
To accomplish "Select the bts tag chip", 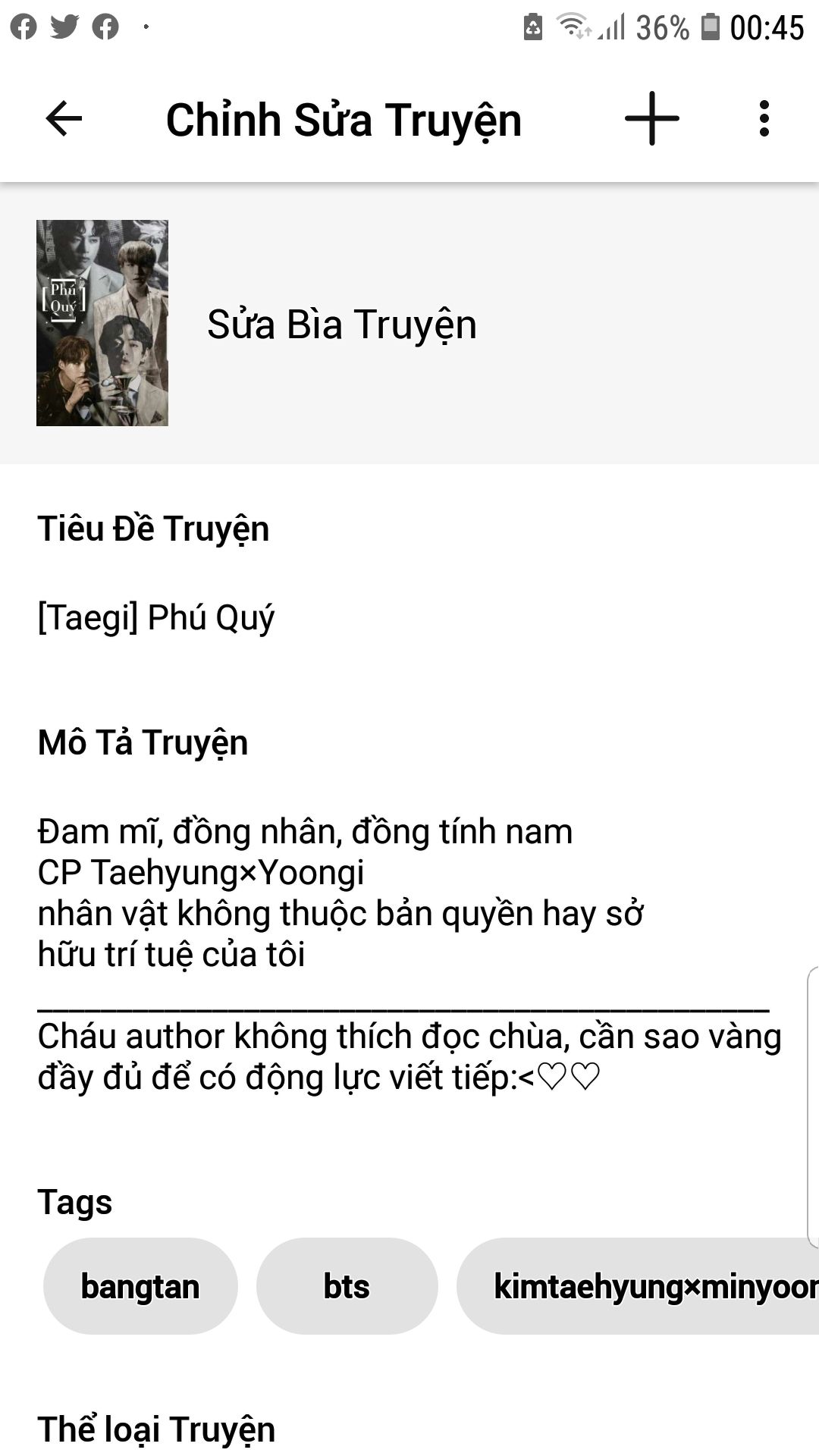I will pyautogui.click(x=347, y=1287).
